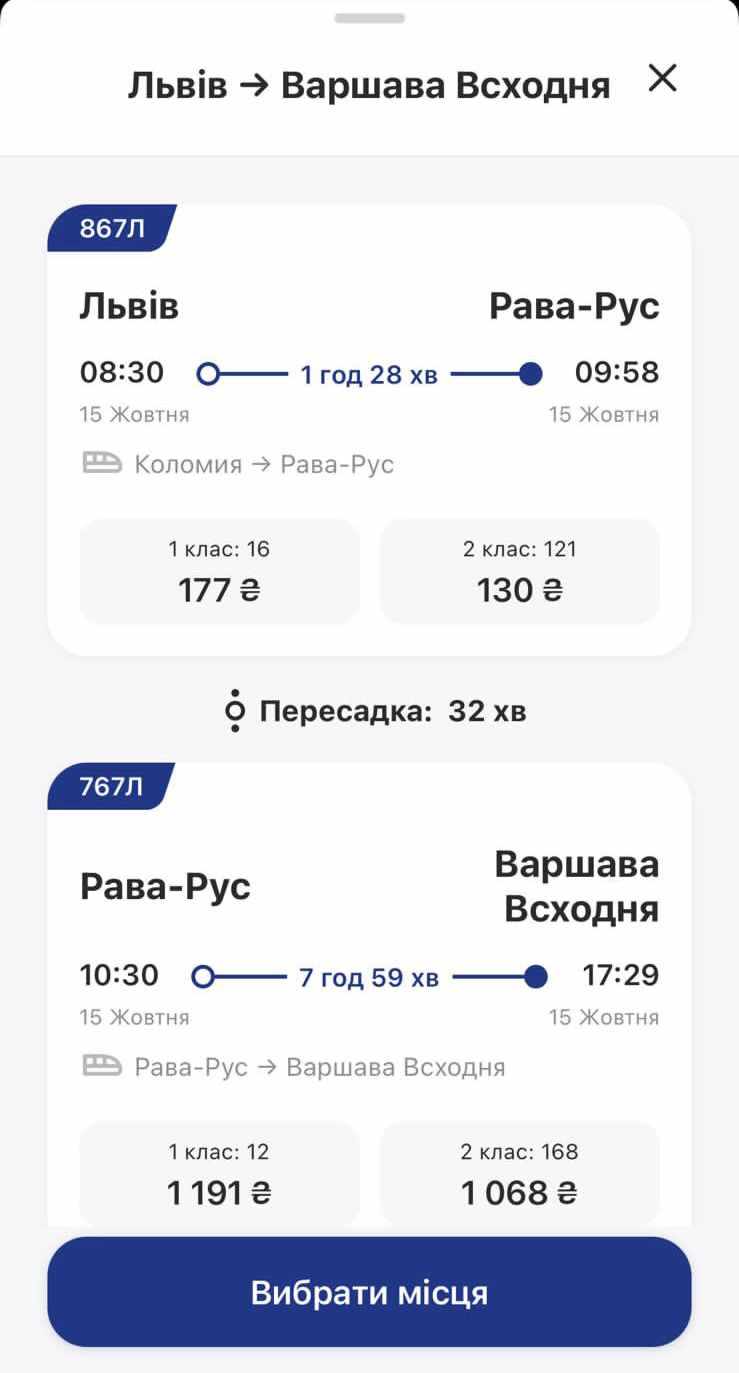739x1373 pixels.
Task: Tap the Вибрати місця button
Action: 369,1292
